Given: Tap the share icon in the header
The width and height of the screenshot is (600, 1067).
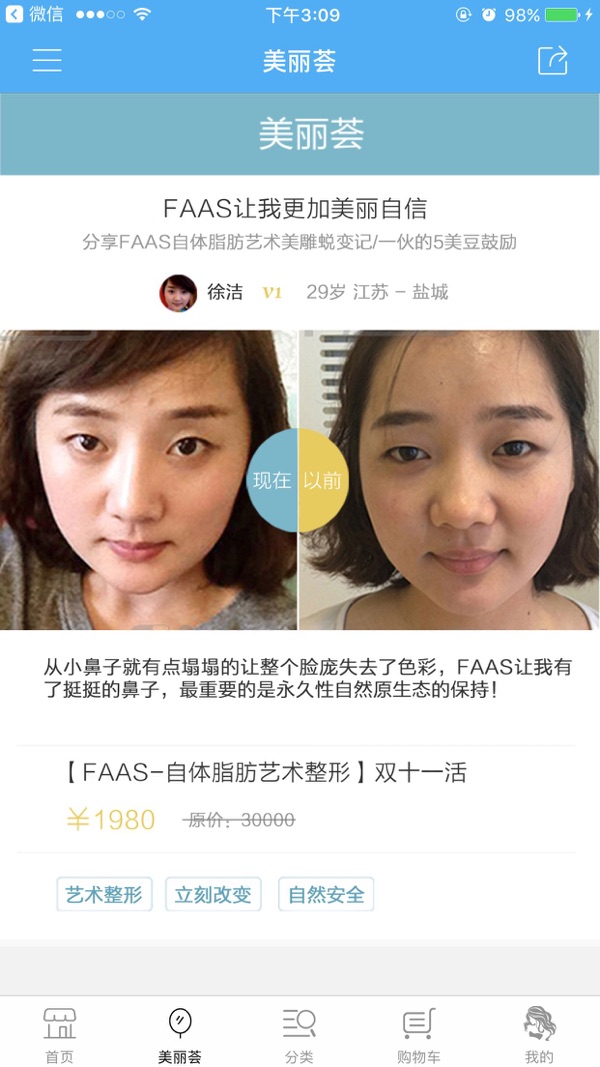Looking at the screenshot, I should click(552, 60).
